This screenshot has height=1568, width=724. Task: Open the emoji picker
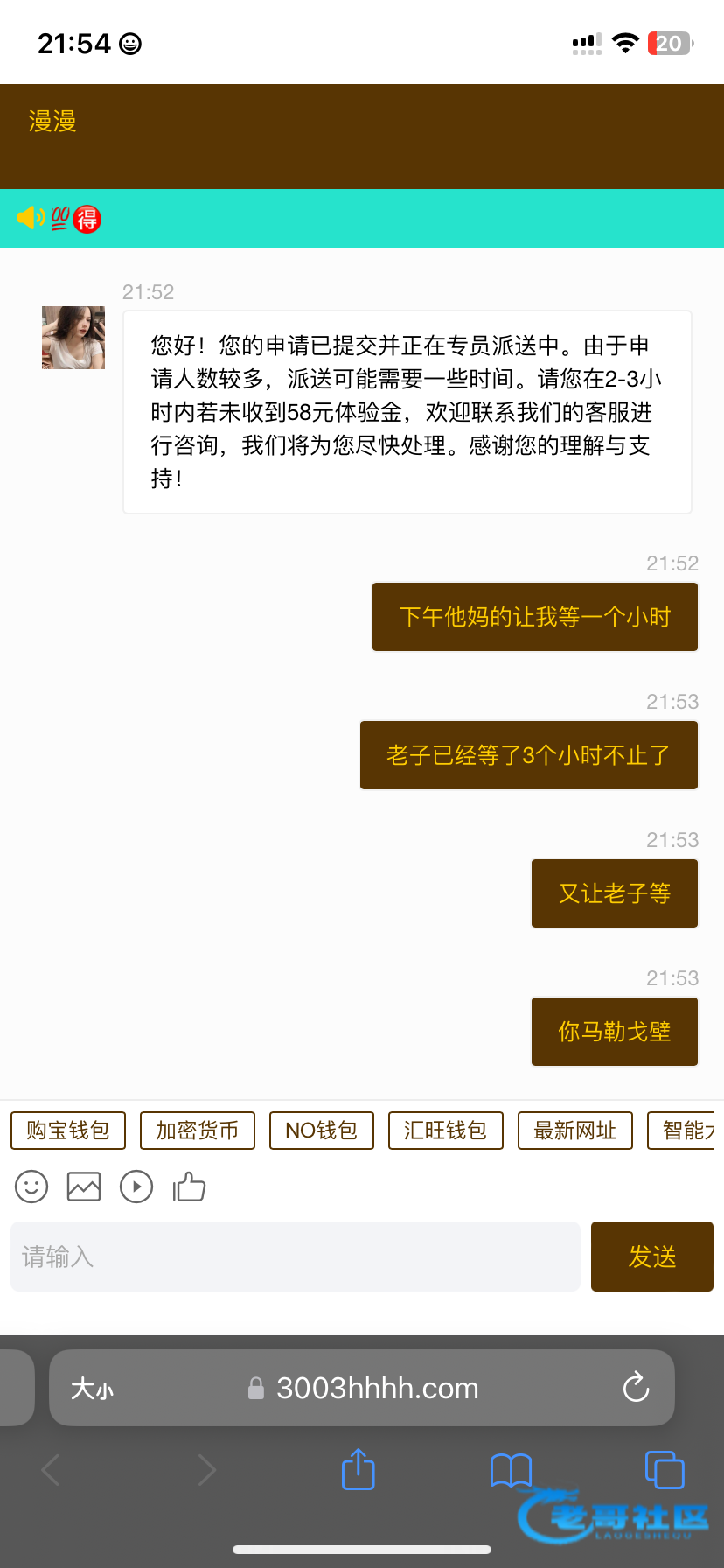coord(31,1186)
